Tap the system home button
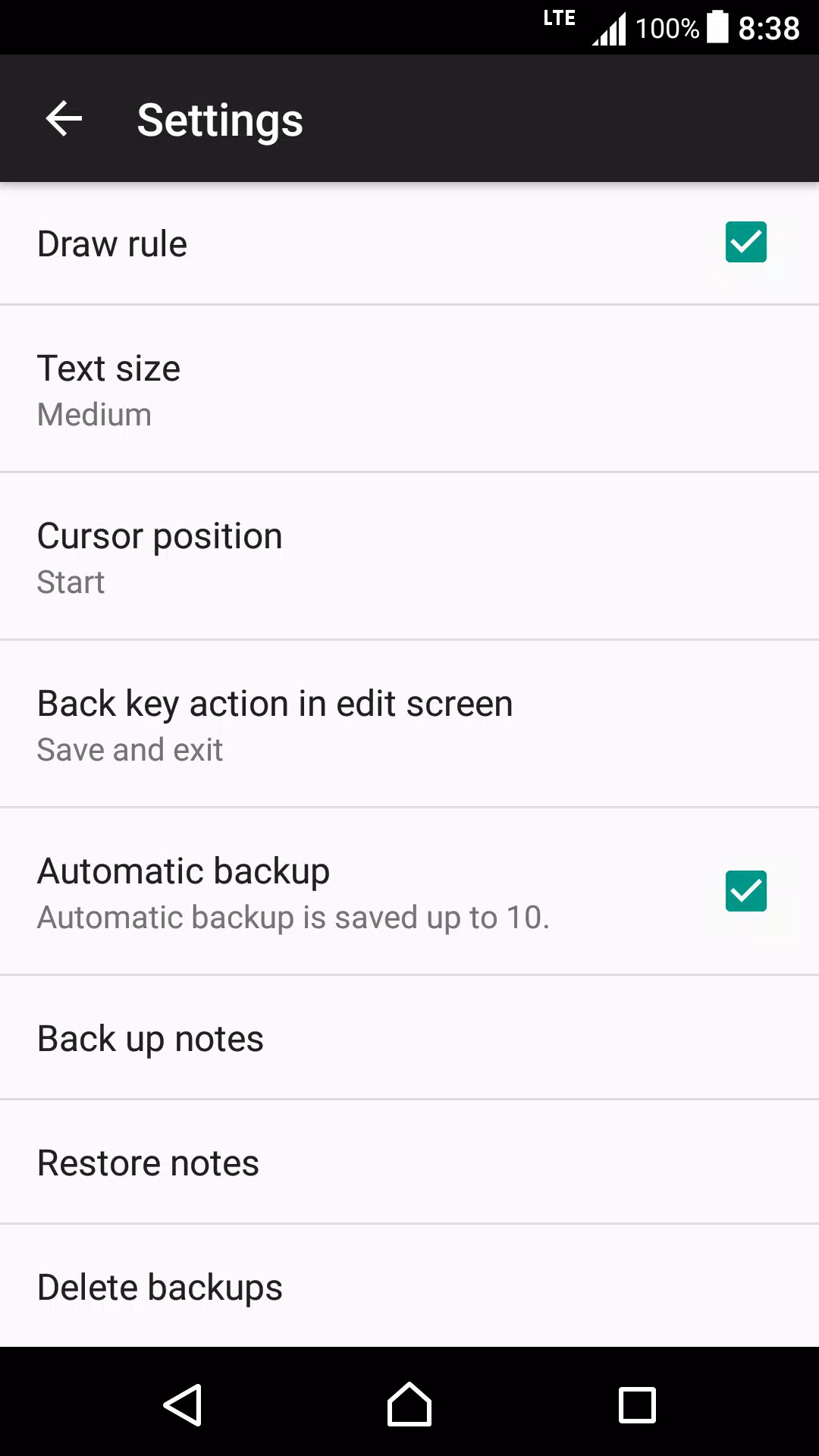The image size is (819, 1456). pyautogui.click(x=409, y=1404)
